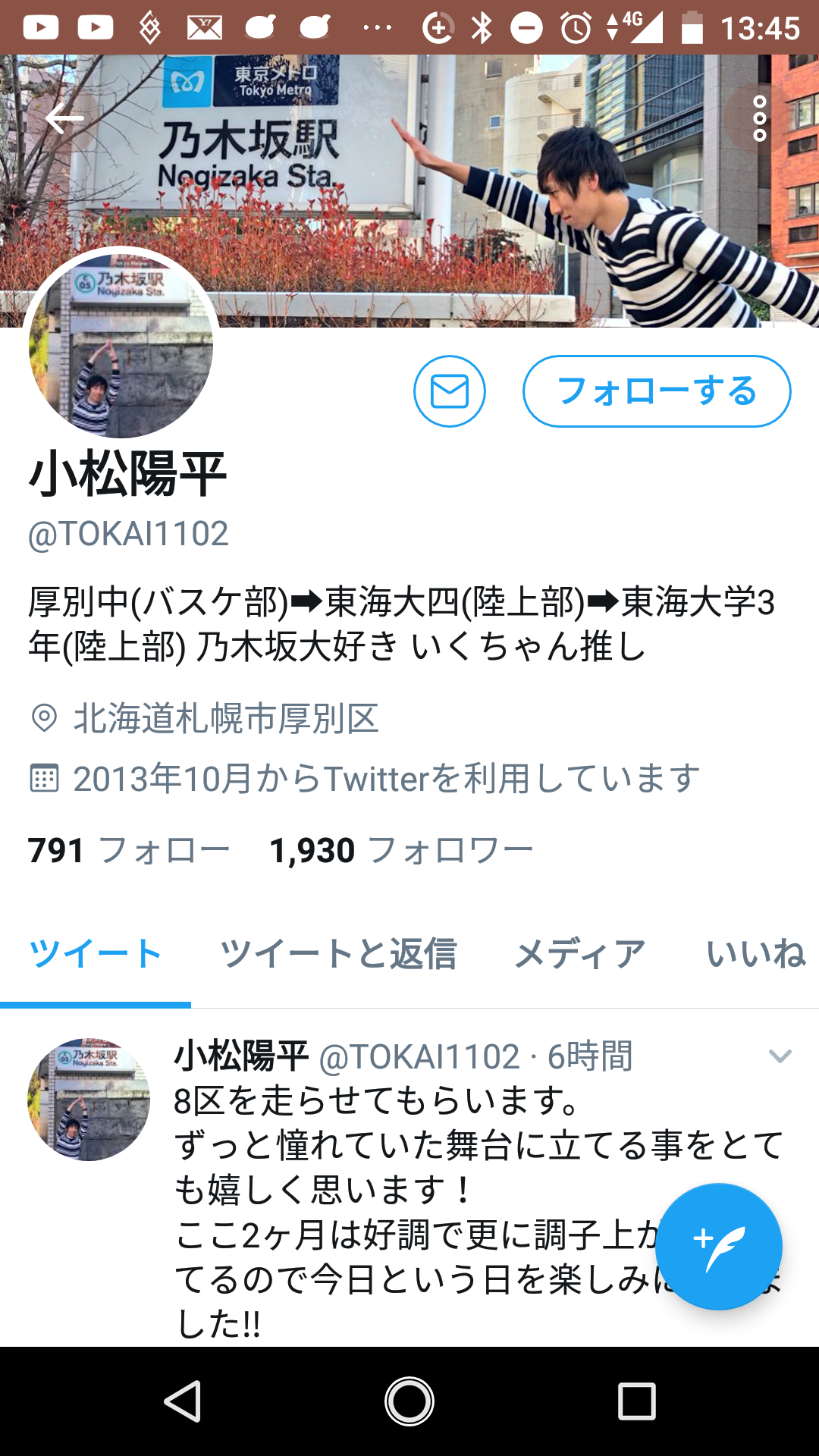Open the 791 フォロー following list
The image size is (819, 1456).
(x=129, y=850)
